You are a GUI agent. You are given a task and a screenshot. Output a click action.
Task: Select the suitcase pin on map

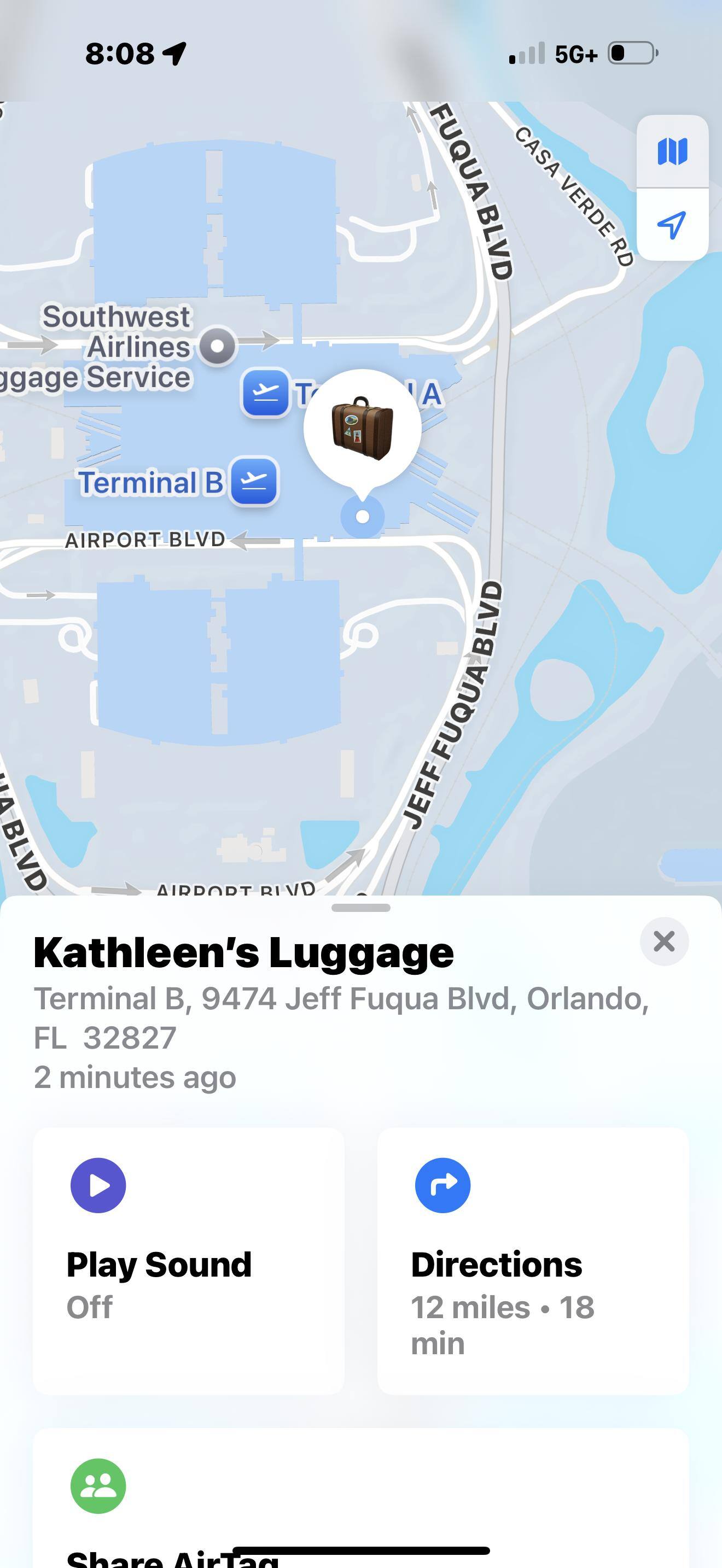362,428
